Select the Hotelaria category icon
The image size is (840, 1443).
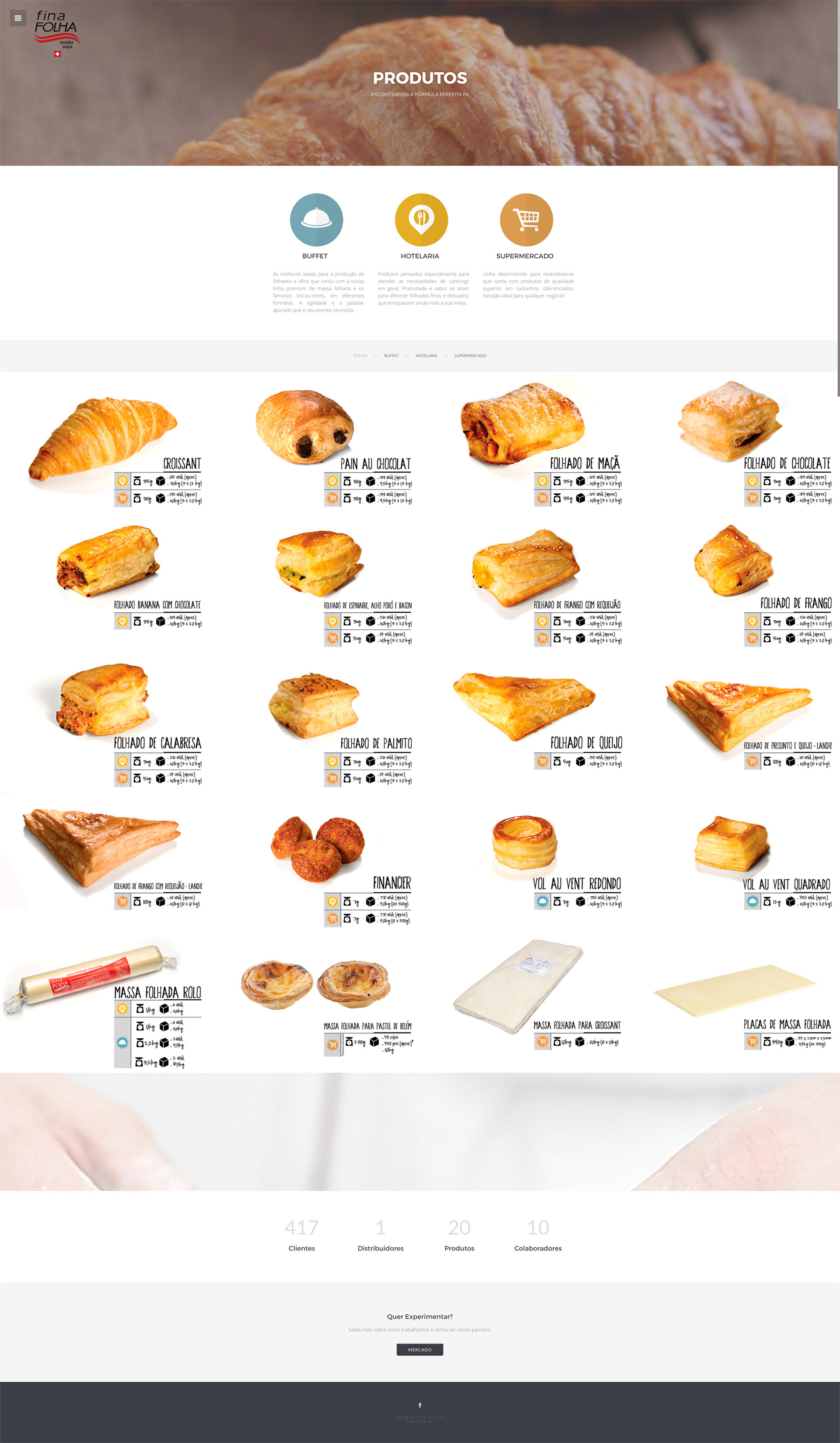(421, 220)
